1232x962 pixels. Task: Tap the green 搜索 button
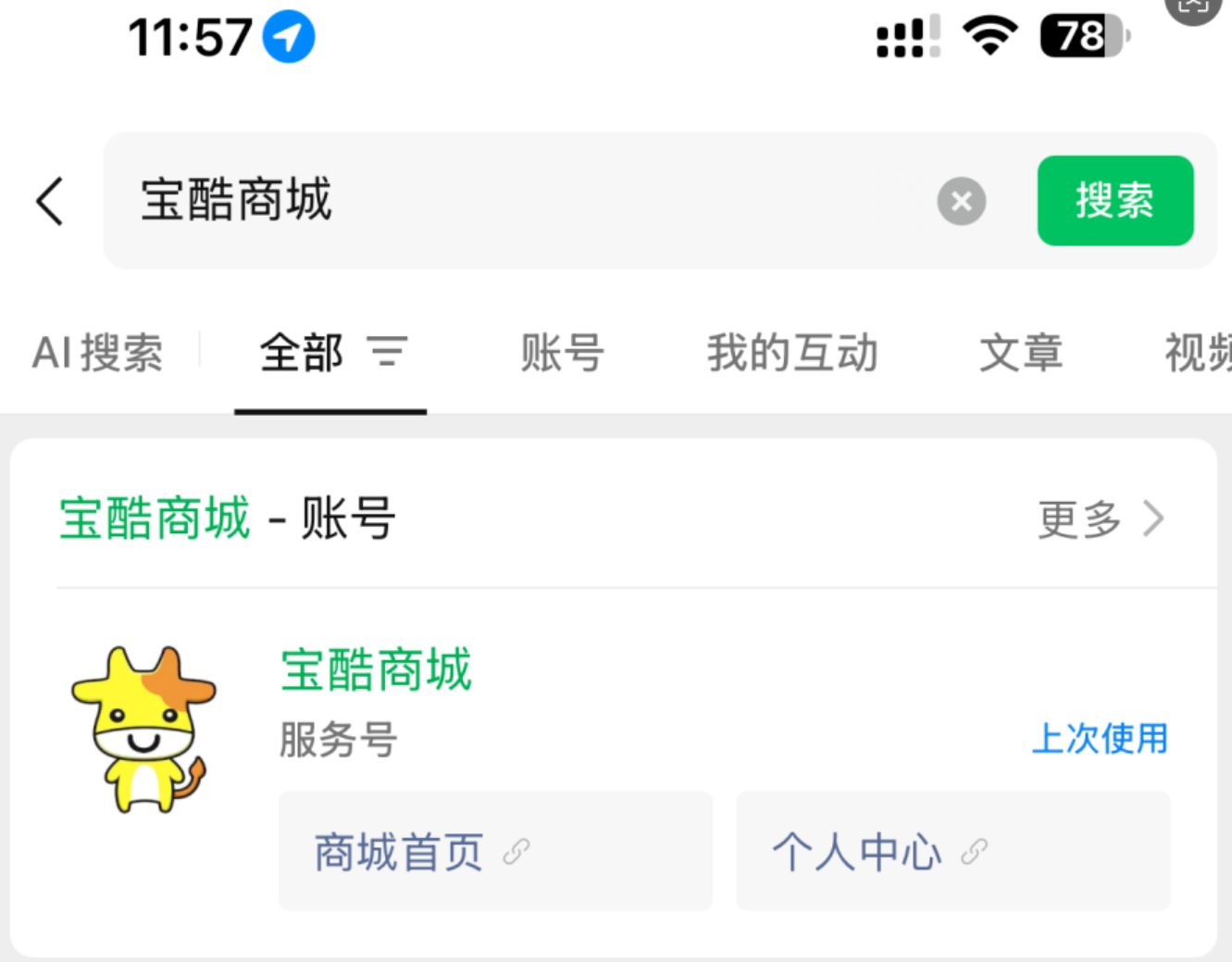click(x=1114, y=201)
